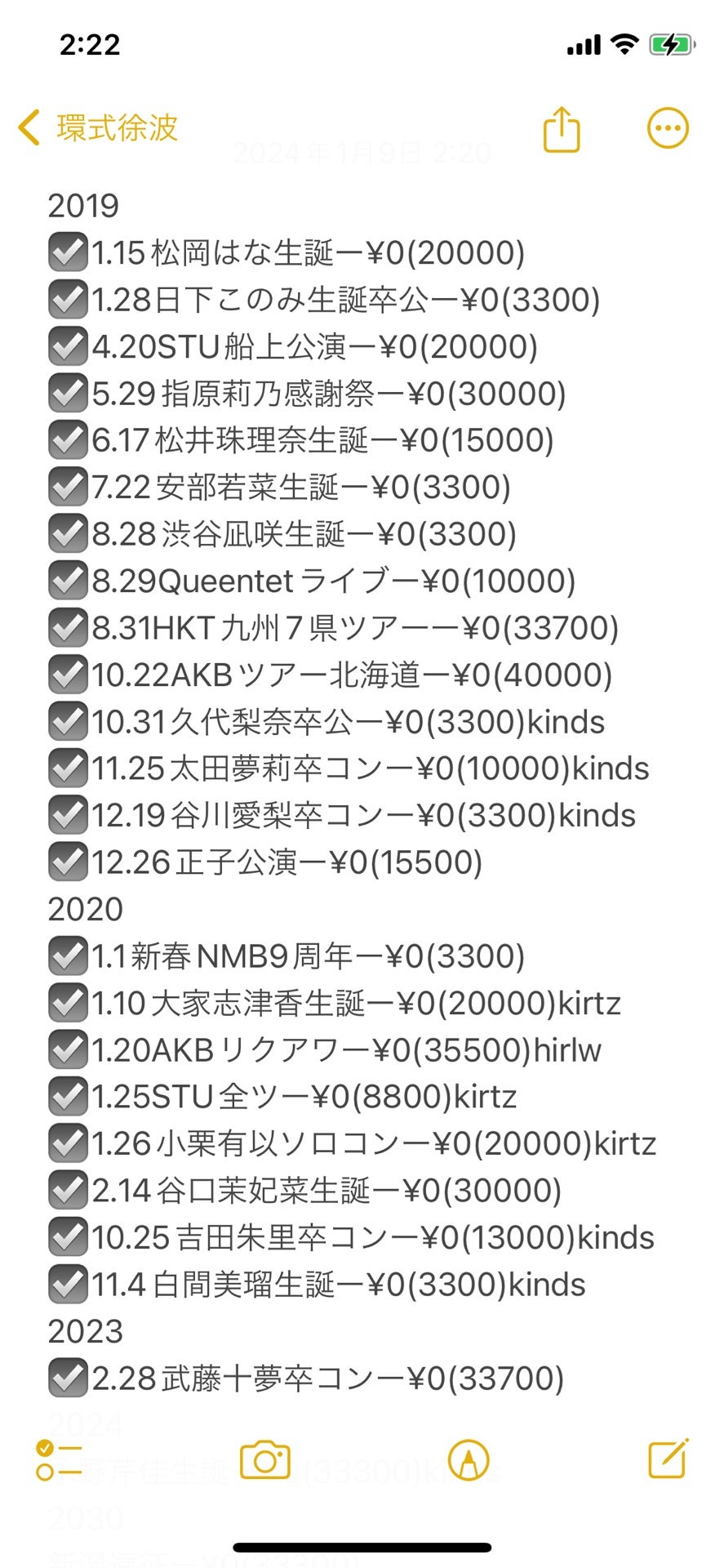Viewport: 724px width, 1568px height.
Task: Uncheck the 1.1新春NMB9周年 item
Action: click(68, 956)
